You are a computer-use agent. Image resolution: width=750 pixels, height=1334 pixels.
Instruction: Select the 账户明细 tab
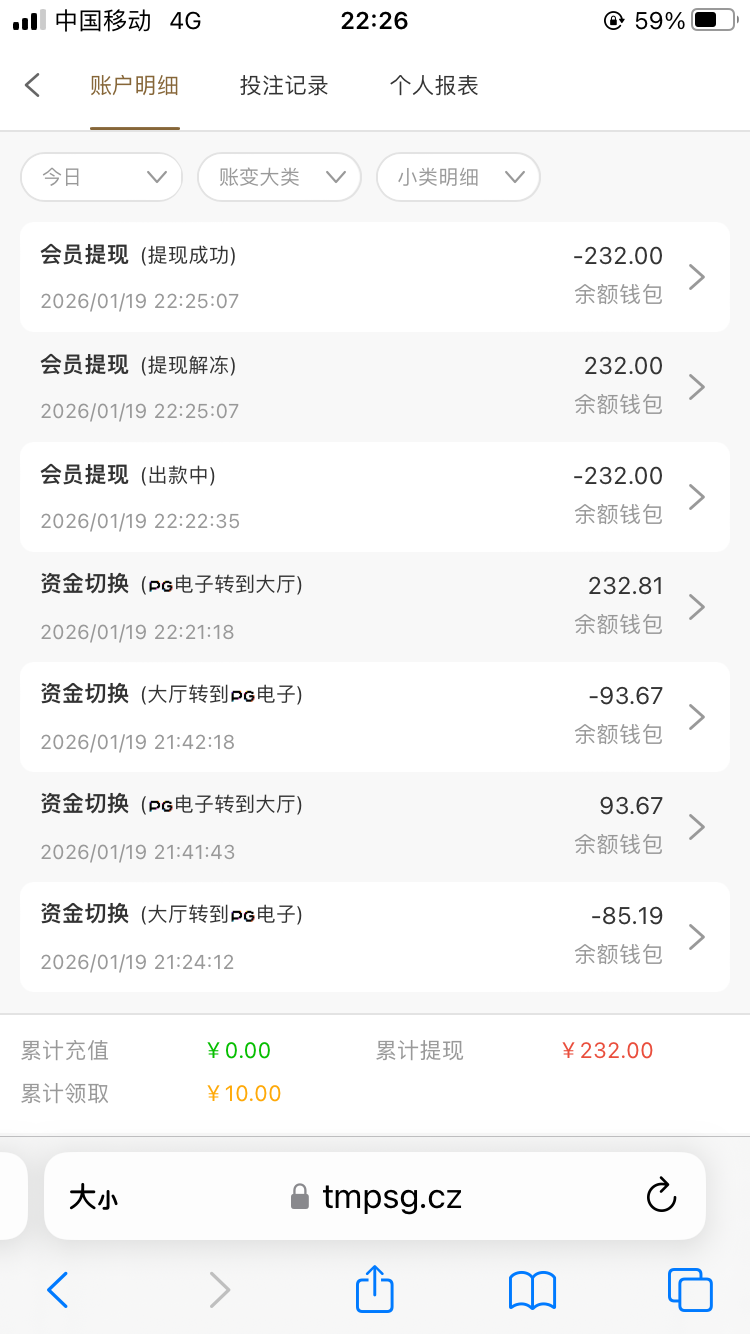[x=134, y=86]
